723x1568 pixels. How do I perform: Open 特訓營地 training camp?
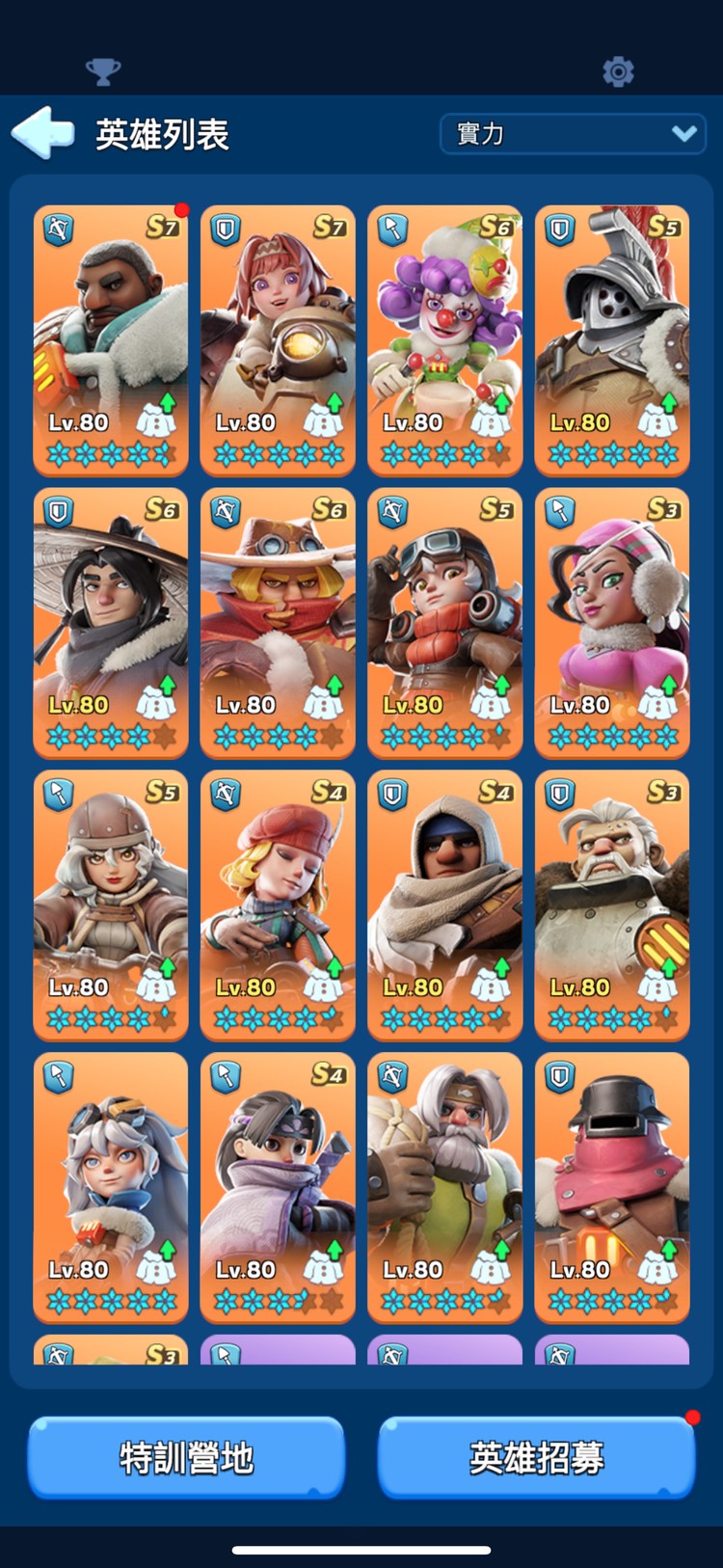[186, 1457]
